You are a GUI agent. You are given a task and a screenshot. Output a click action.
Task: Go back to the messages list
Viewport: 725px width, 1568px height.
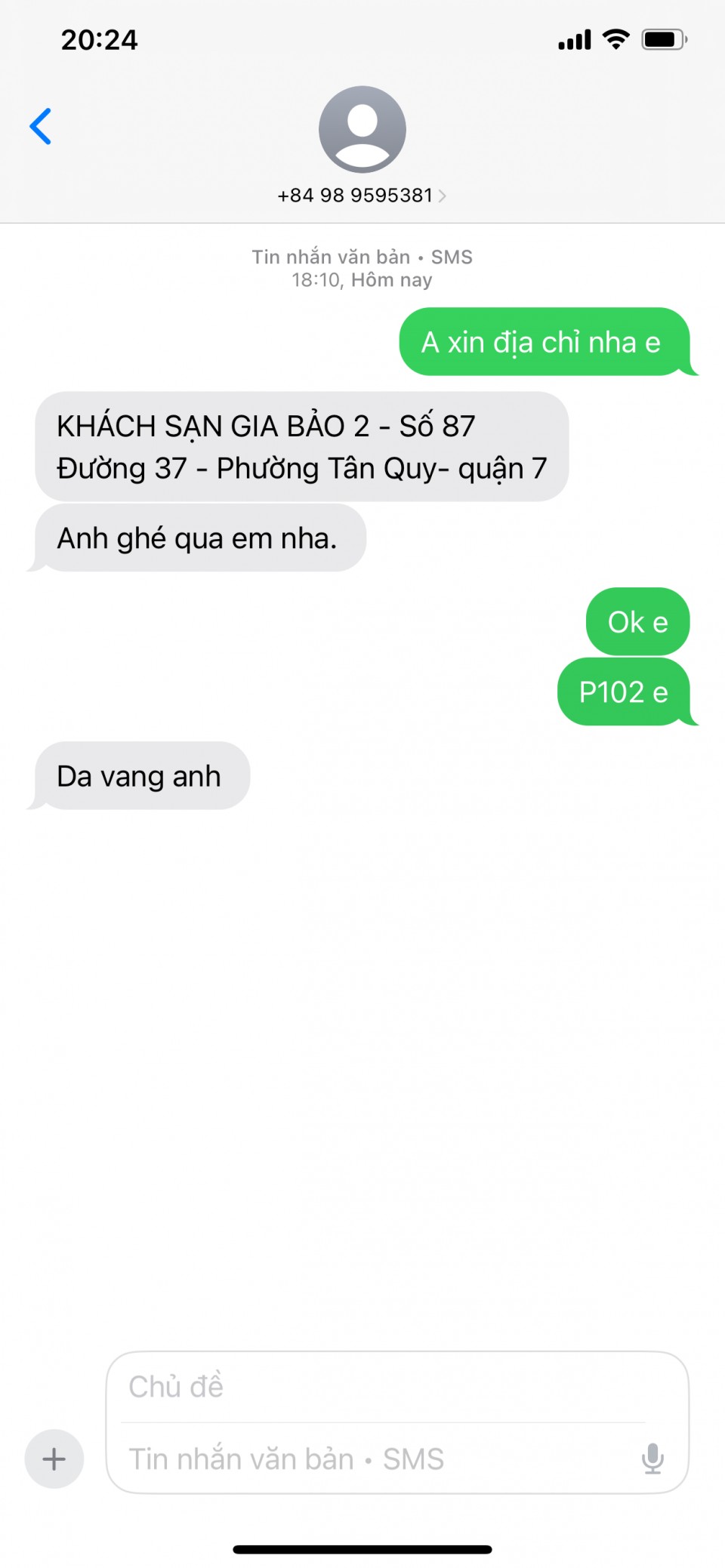(41, 126)
